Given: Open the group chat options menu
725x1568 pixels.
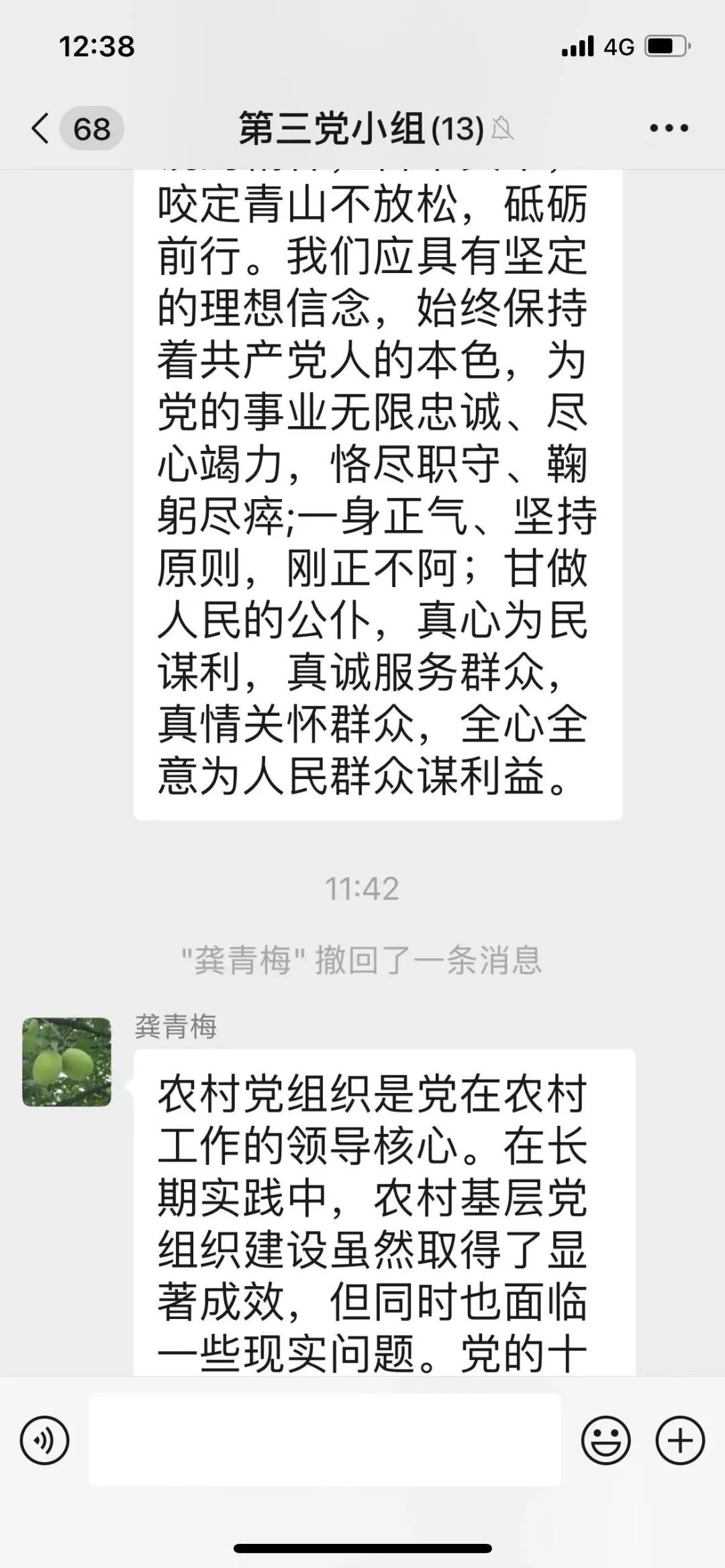Looking at the screenshot, I should (x=669, y=128).
